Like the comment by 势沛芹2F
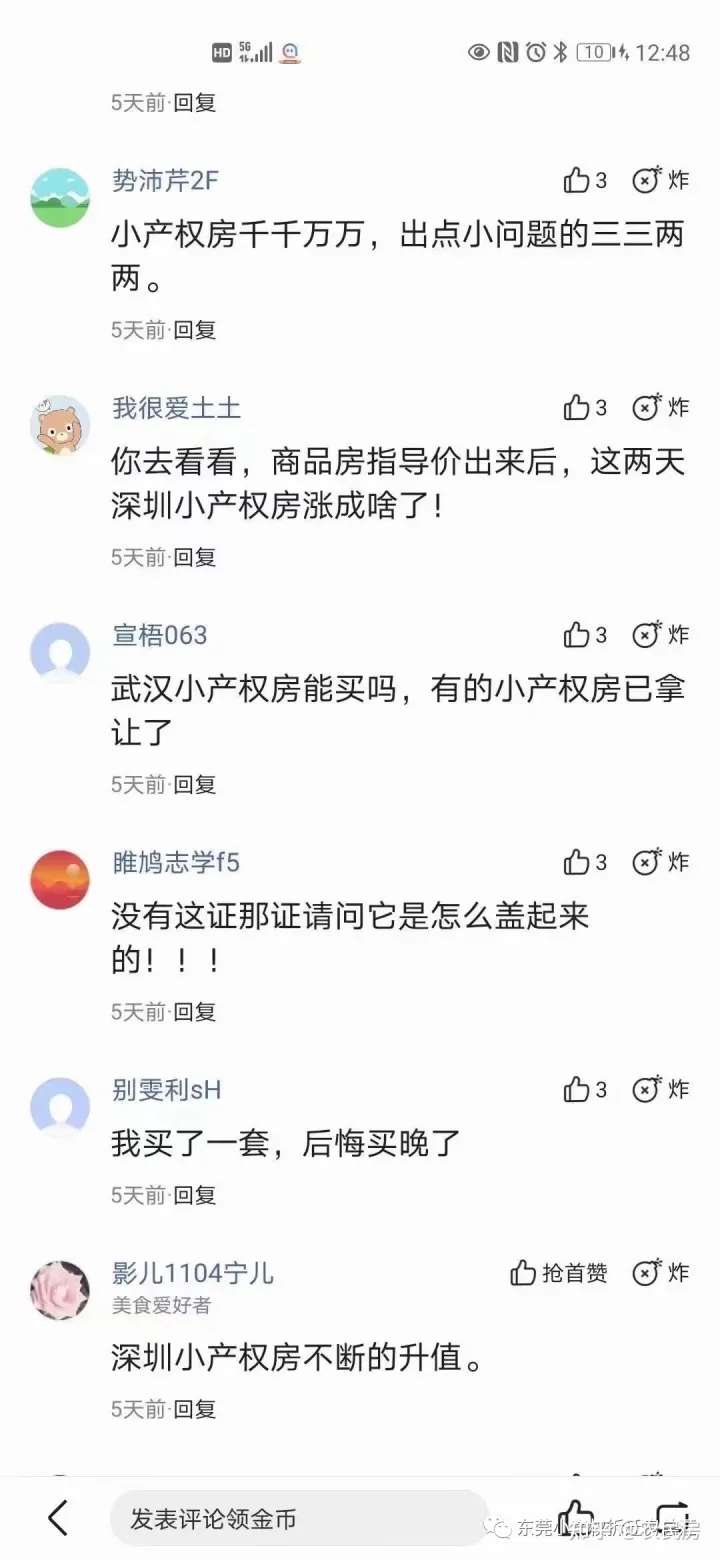The height and width of the screenshot is (1560, 720). 584,181
